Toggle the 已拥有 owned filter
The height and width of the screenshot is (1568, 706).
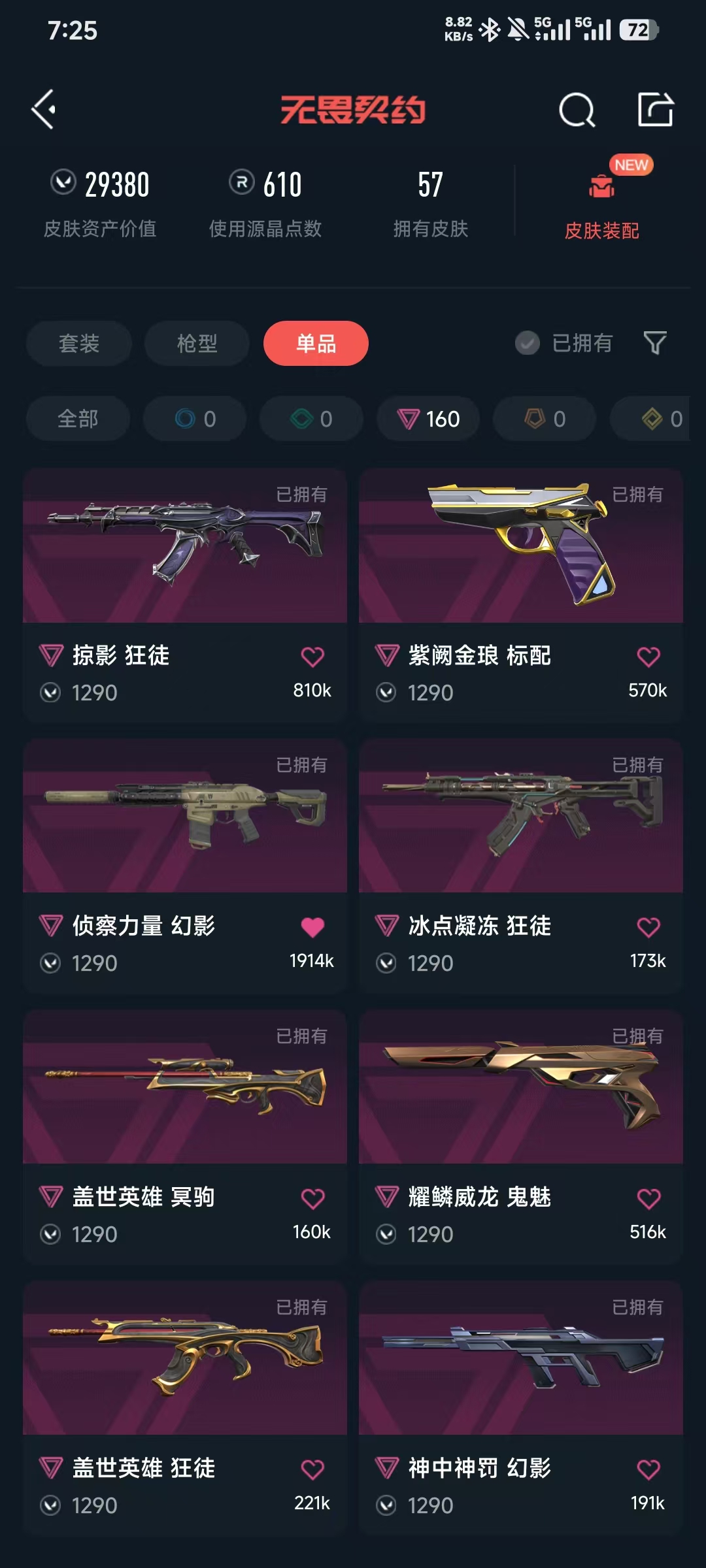tap(563, 343)
